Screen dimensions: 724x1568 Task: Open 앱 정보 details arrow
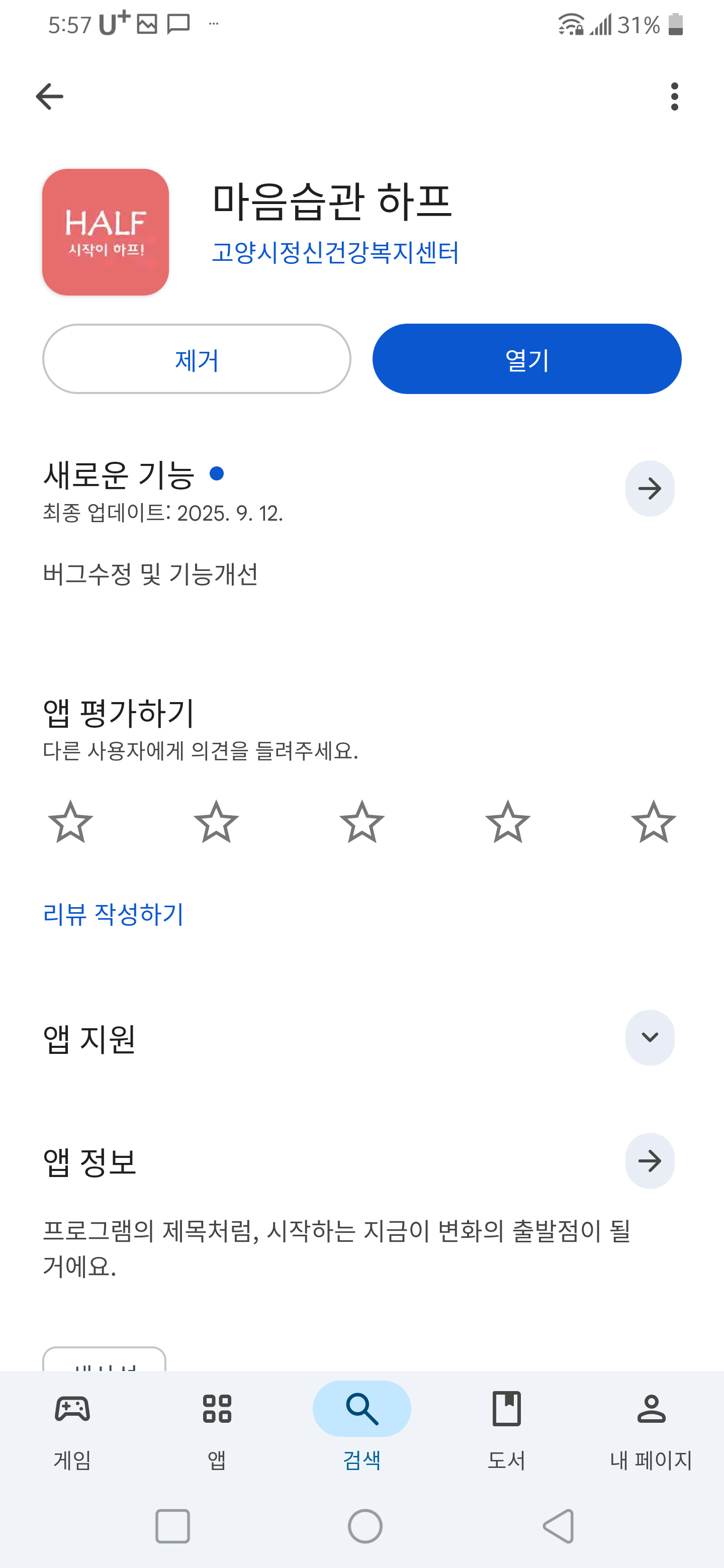pos(649,1161)
